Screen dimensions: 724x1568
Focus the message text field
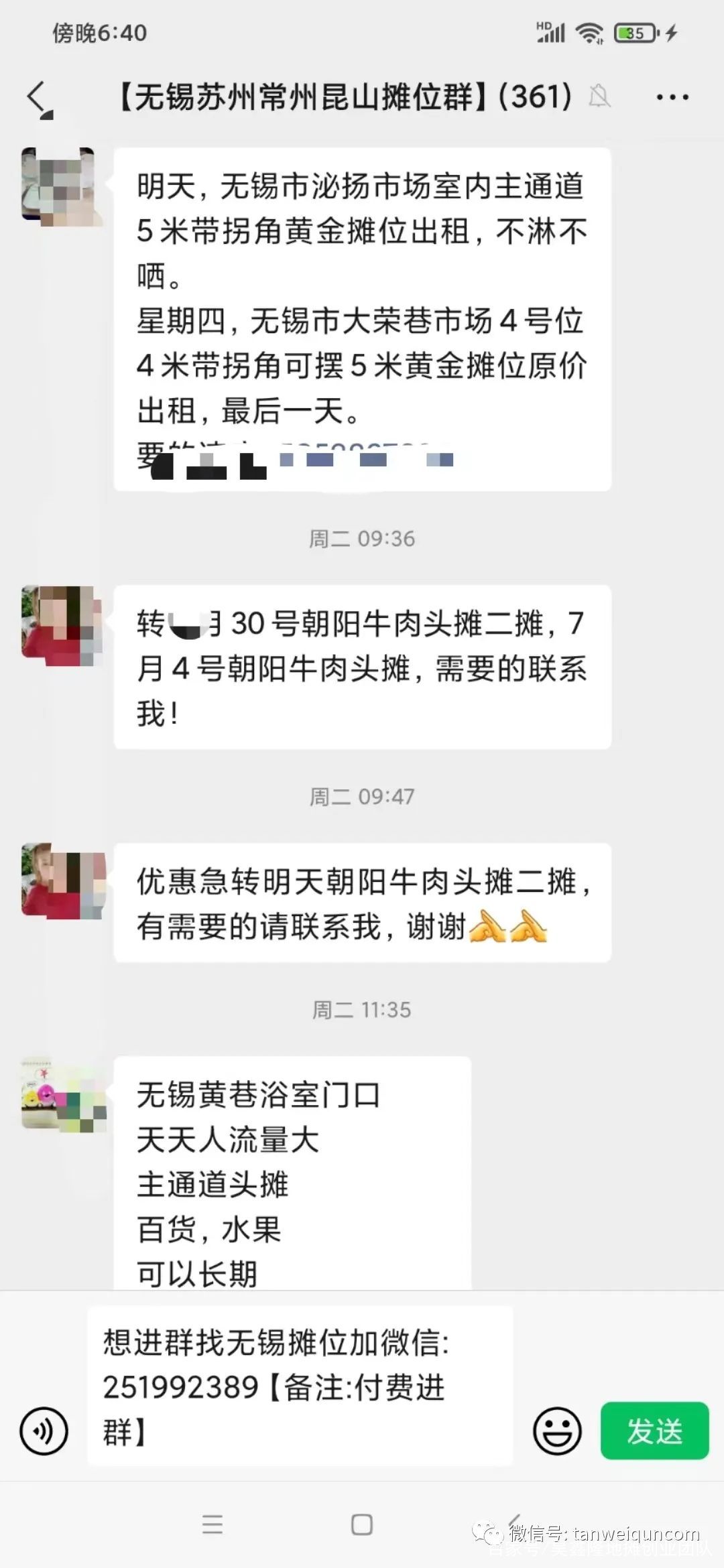click(x=300, y=1387)
